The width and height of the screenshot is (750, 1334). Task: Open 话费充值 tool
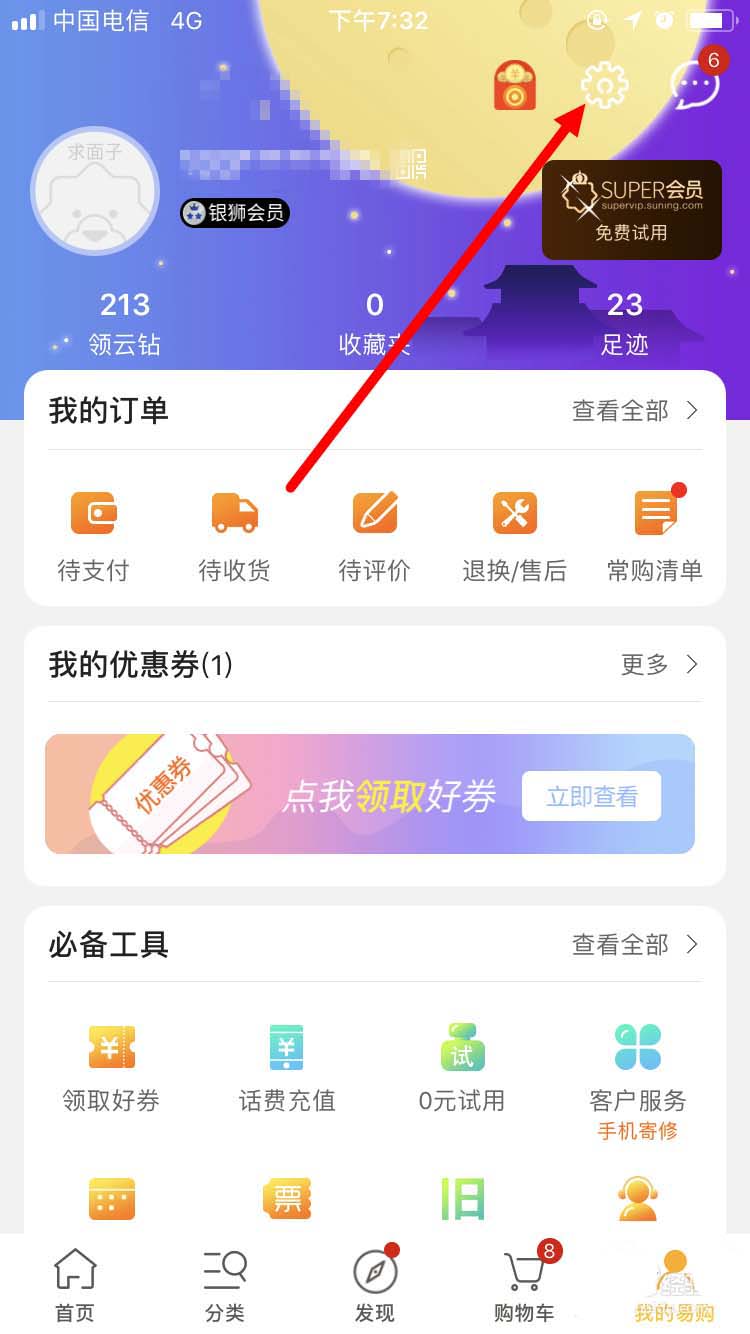(x=287, y=1066)
